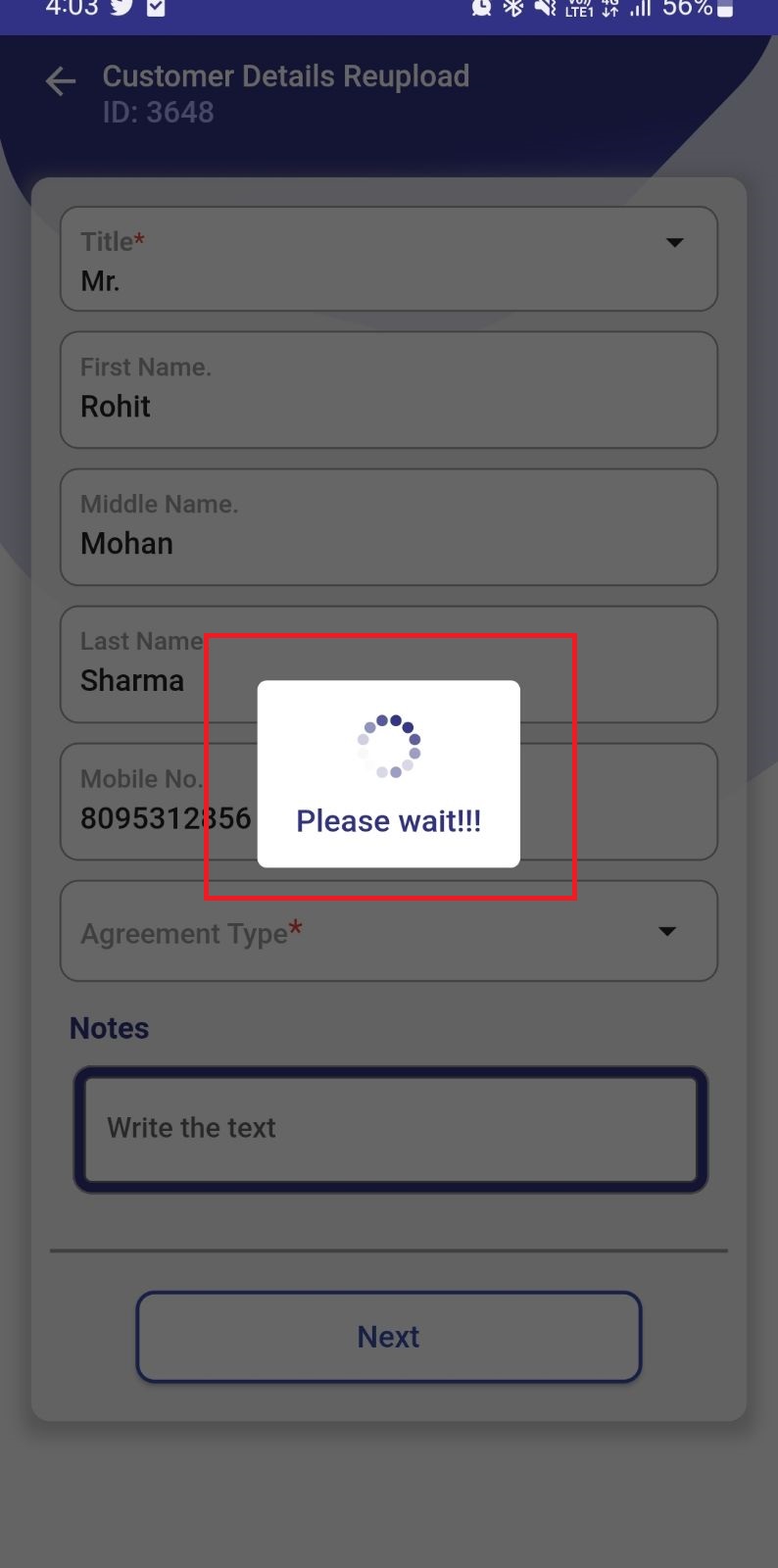This screenshot has height=1568, width=778.
Task: Open the Title dropdown
Action: pyautogui.click(x=388, y=260)
